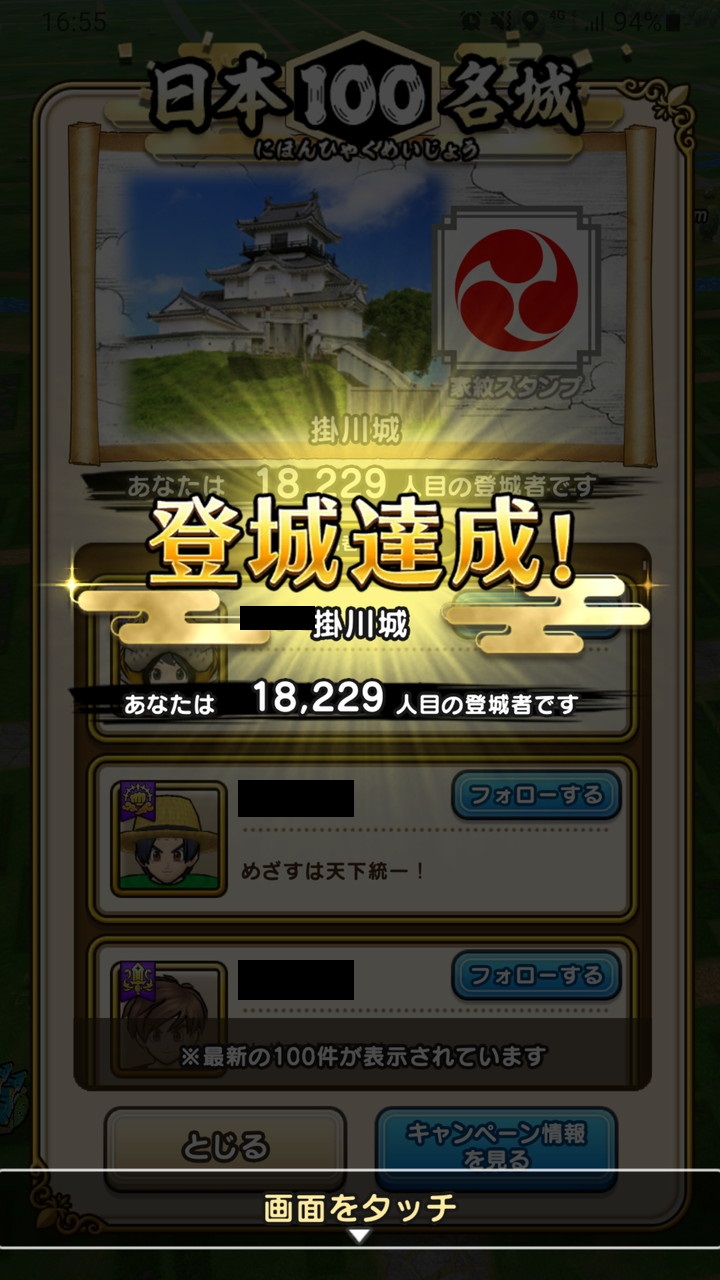720x1280 pixels.
Task: View campaign info via キャンペーン情報を見る
Action: (x=496, y=1145)
